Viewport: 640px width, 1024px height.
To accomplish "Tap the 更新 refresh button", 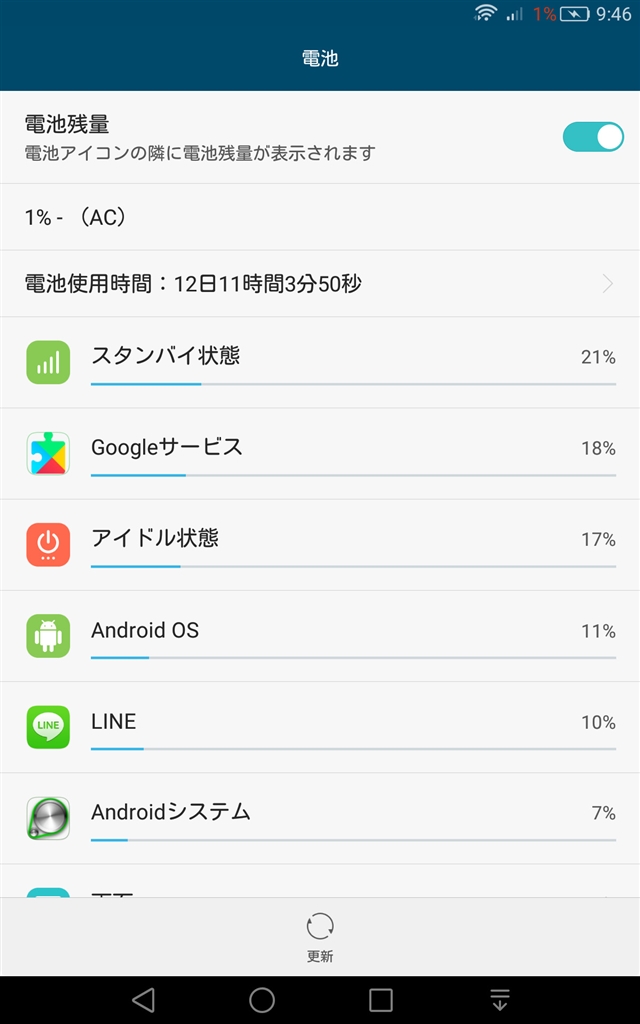I will point(320,937).
